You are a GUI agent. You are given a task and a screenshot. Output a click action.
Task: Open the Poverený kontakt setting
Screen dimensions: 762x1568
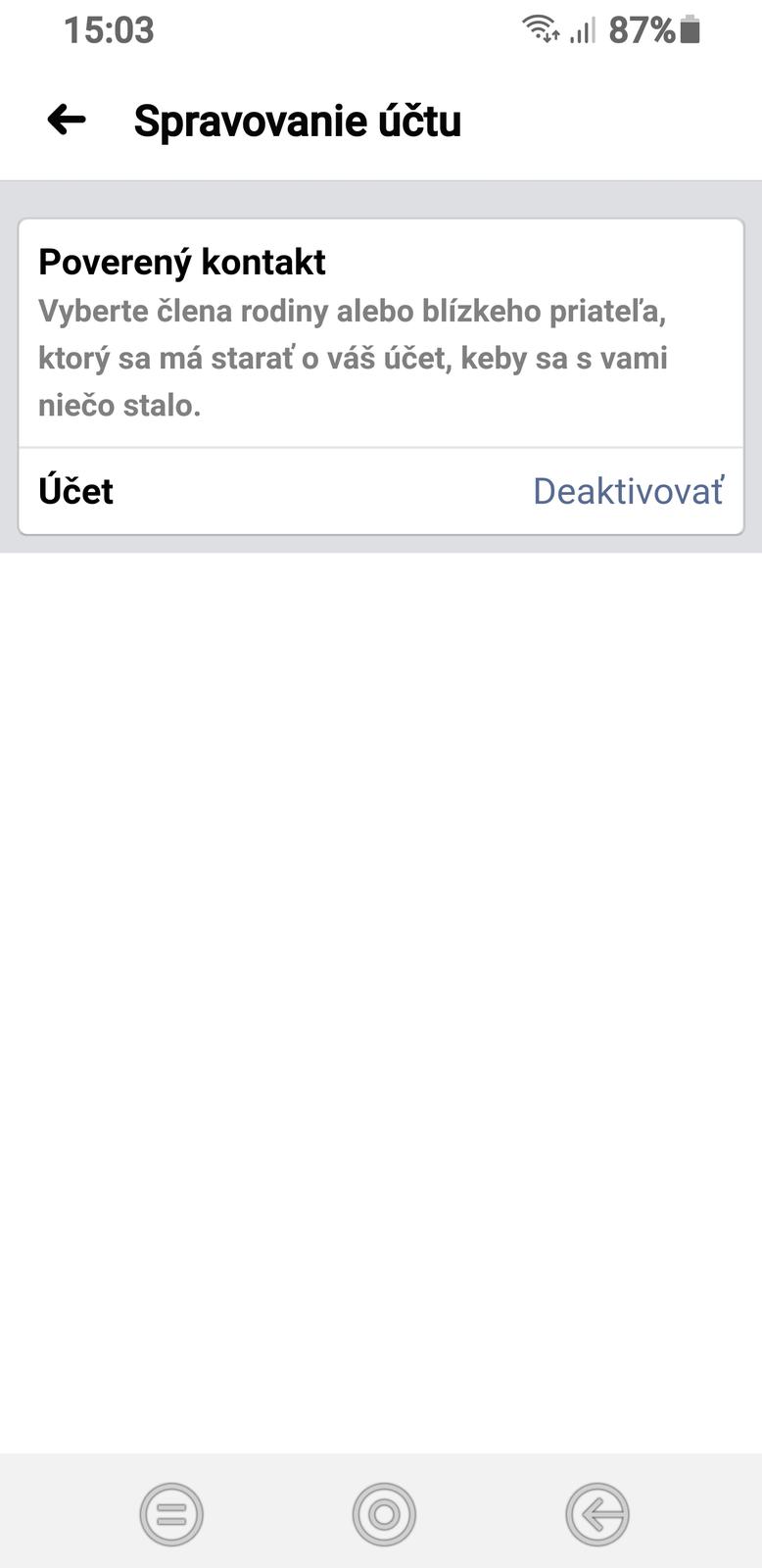[380, 333]
